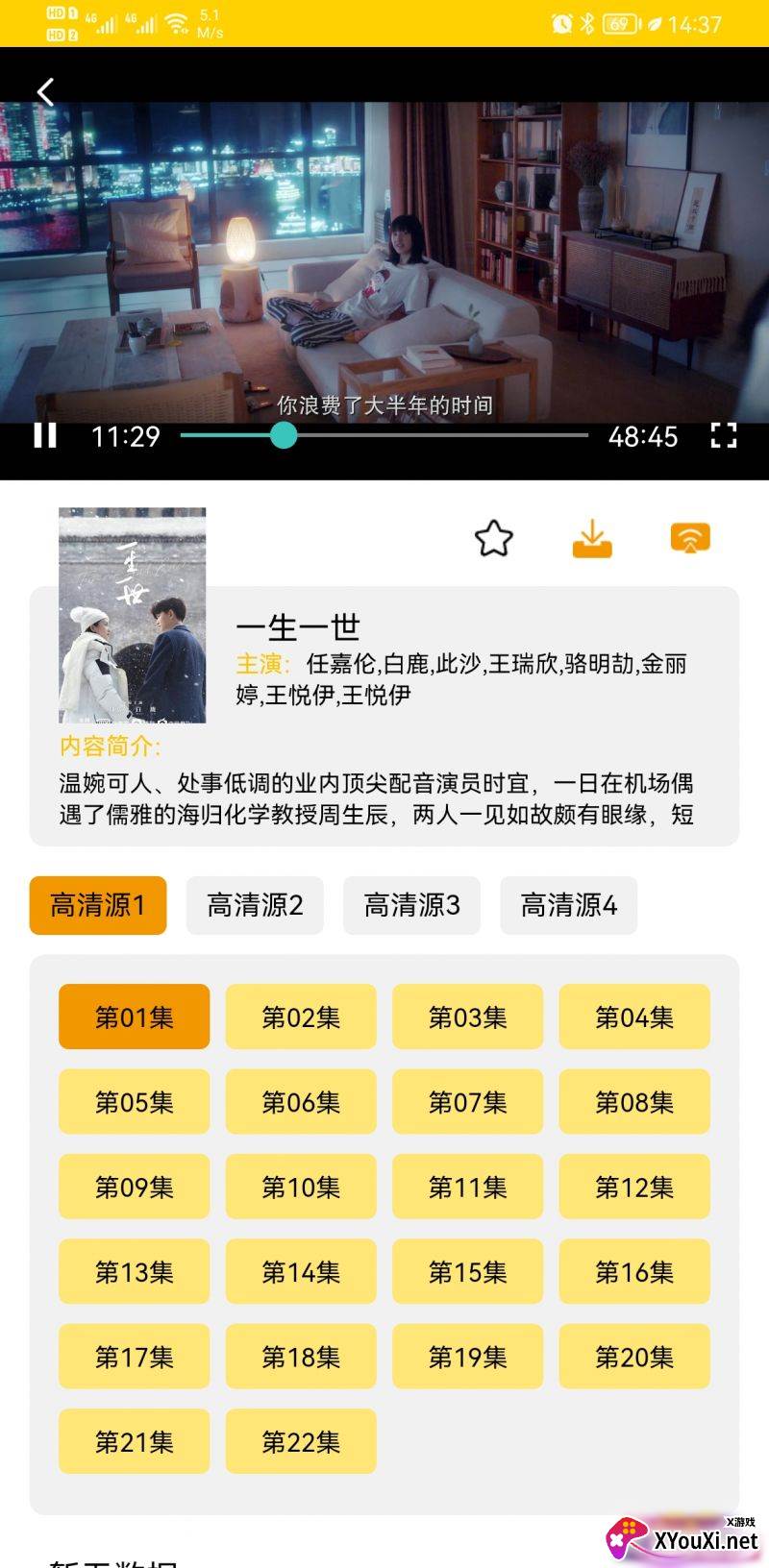The image size is (769, 1568).
Task: Watch episode 第11集
Action: 467,1187
